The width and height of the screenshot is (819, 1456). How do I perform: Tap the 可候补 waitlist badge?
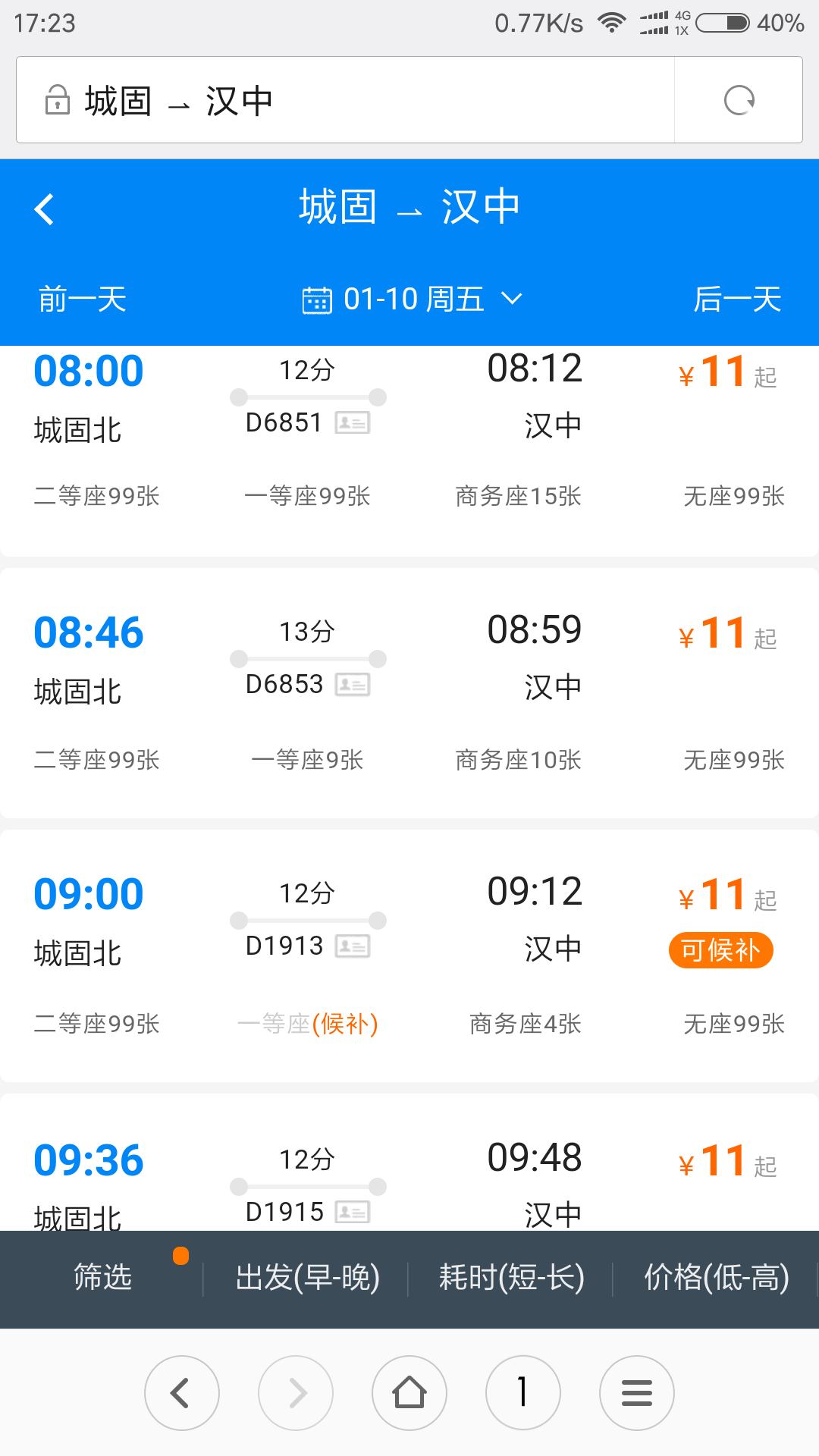pos(720,950)
